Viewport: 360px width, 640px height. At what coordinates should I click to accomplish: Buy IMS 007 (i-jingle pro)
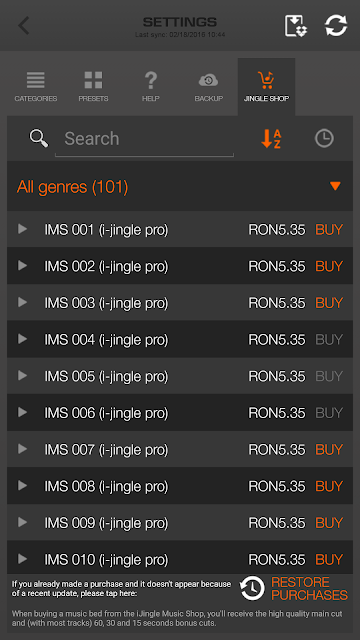tap(329, 450)
